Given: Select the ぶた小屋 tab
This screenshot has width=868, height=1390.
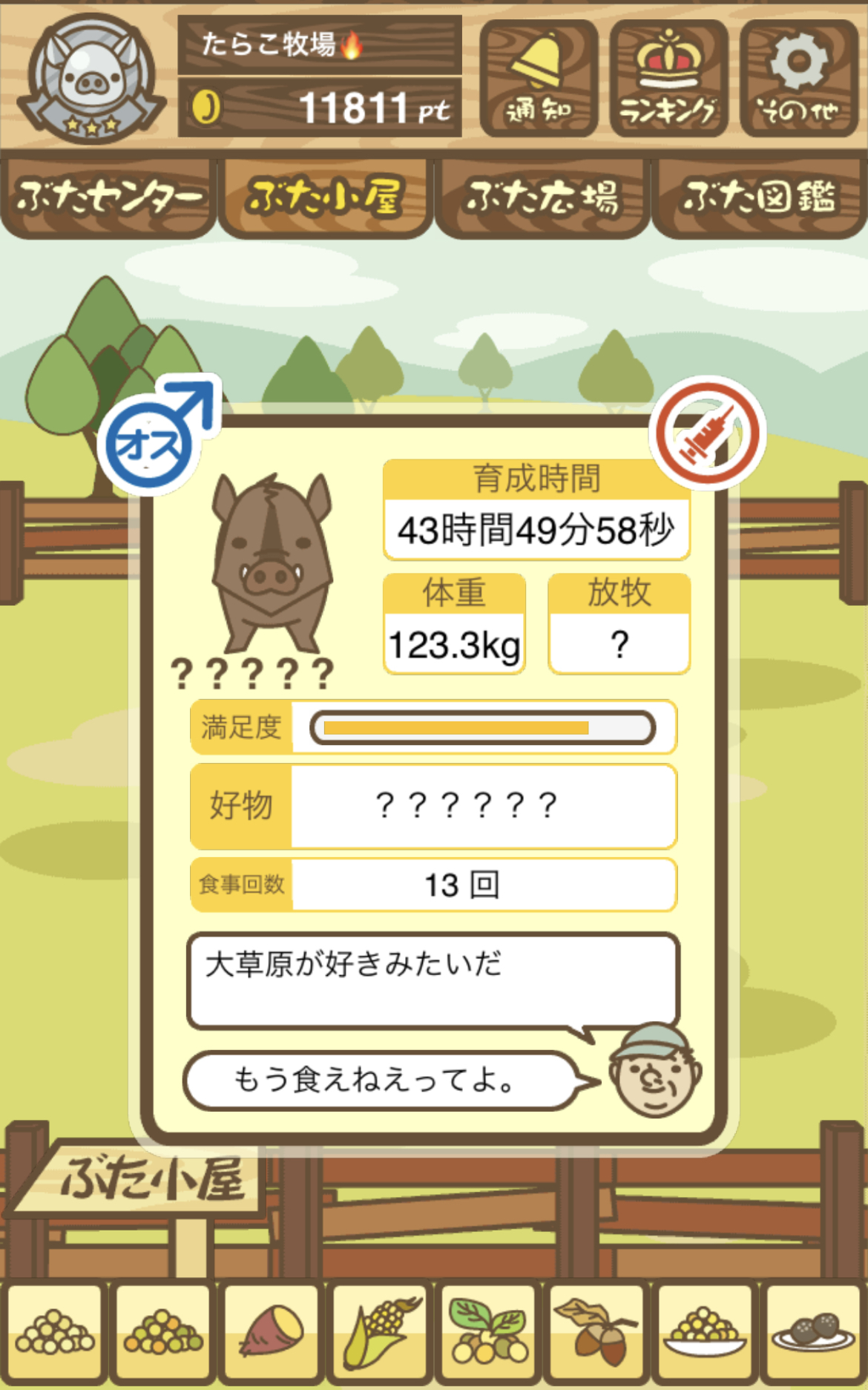Looking at the screenshot, I should pyautogui.click(x=325, y=197).
